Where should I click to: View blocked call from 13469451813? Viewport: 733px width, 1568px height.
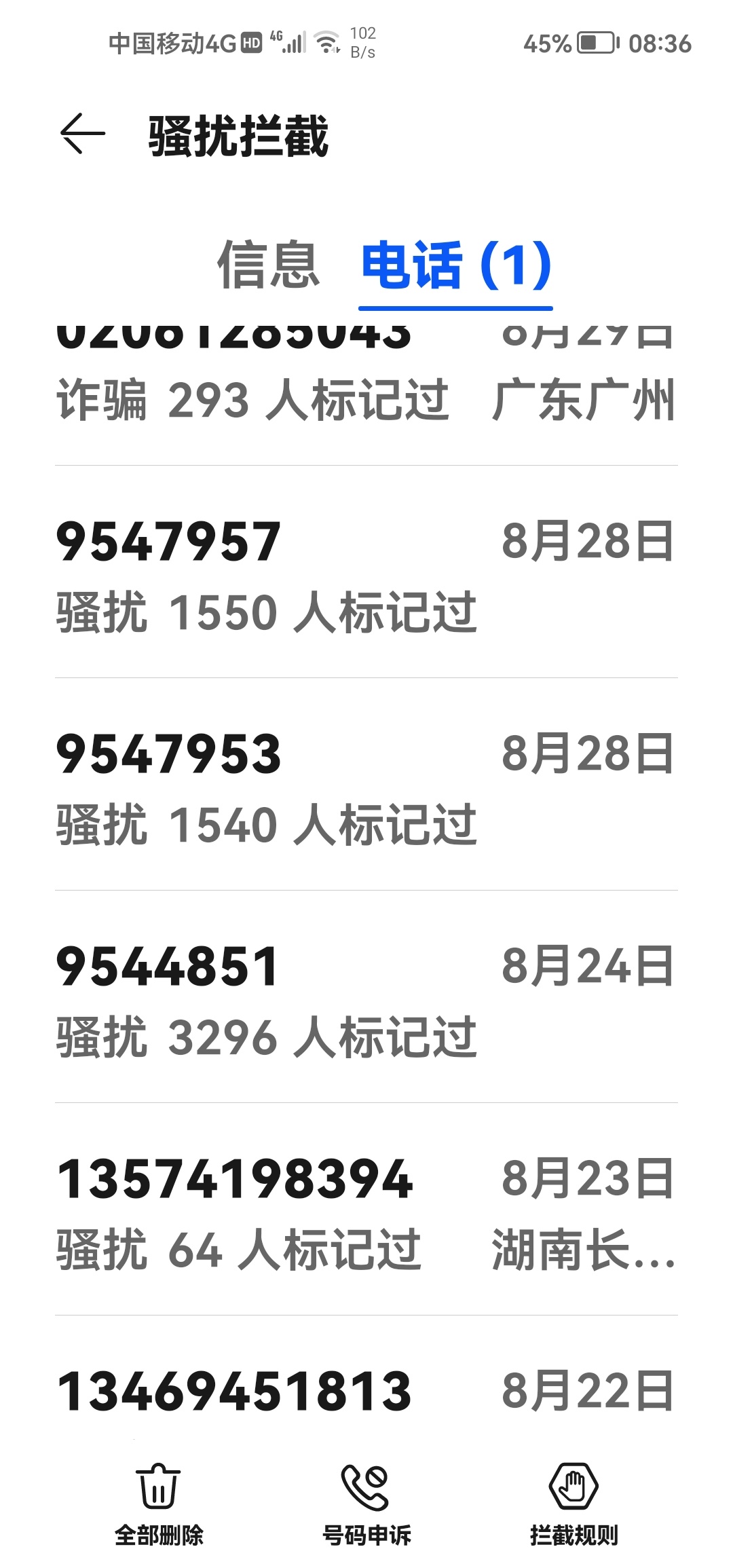click(x=366, y=1385)
